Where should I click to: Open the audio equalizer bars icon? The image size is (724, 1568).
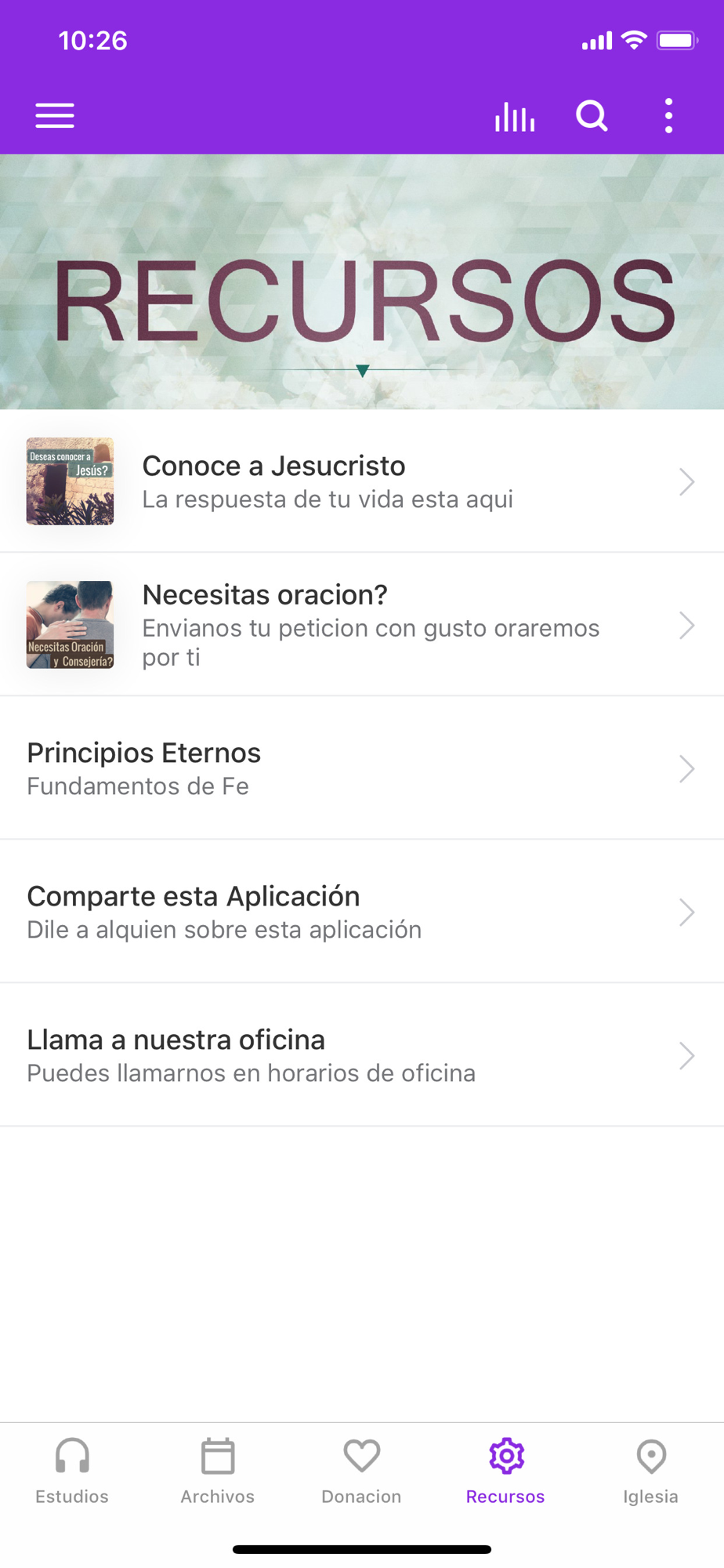coord(515,117)
